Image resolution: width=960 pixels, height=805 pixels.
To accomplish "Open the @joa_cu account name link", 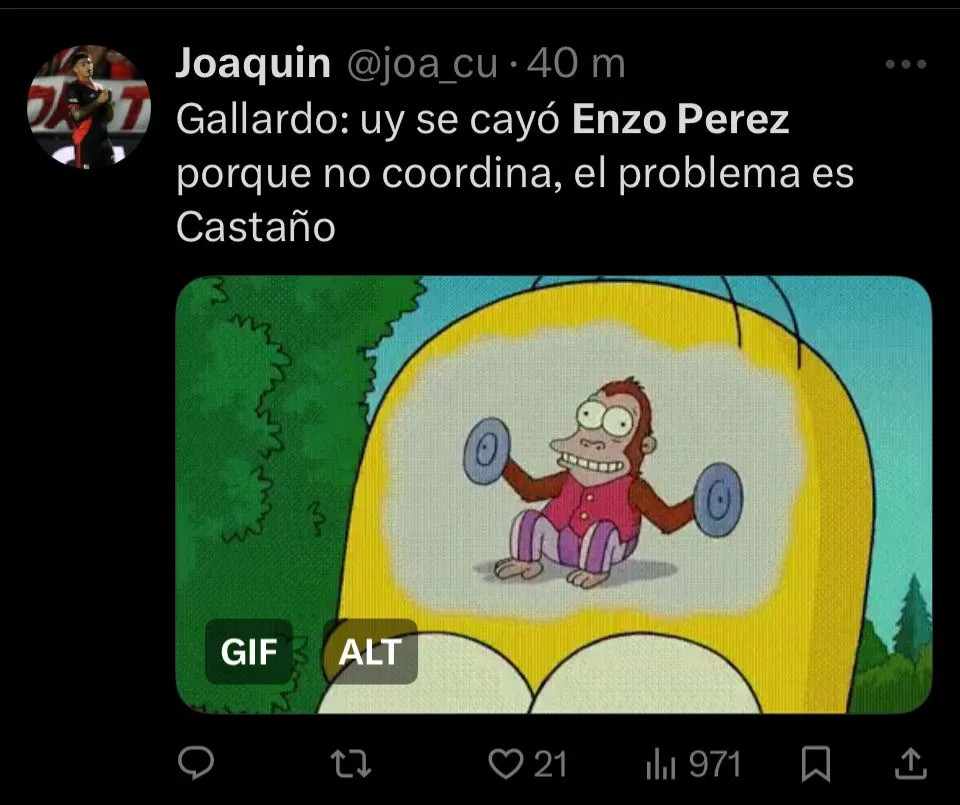I will pyautogui.click(x=421, y=64).
